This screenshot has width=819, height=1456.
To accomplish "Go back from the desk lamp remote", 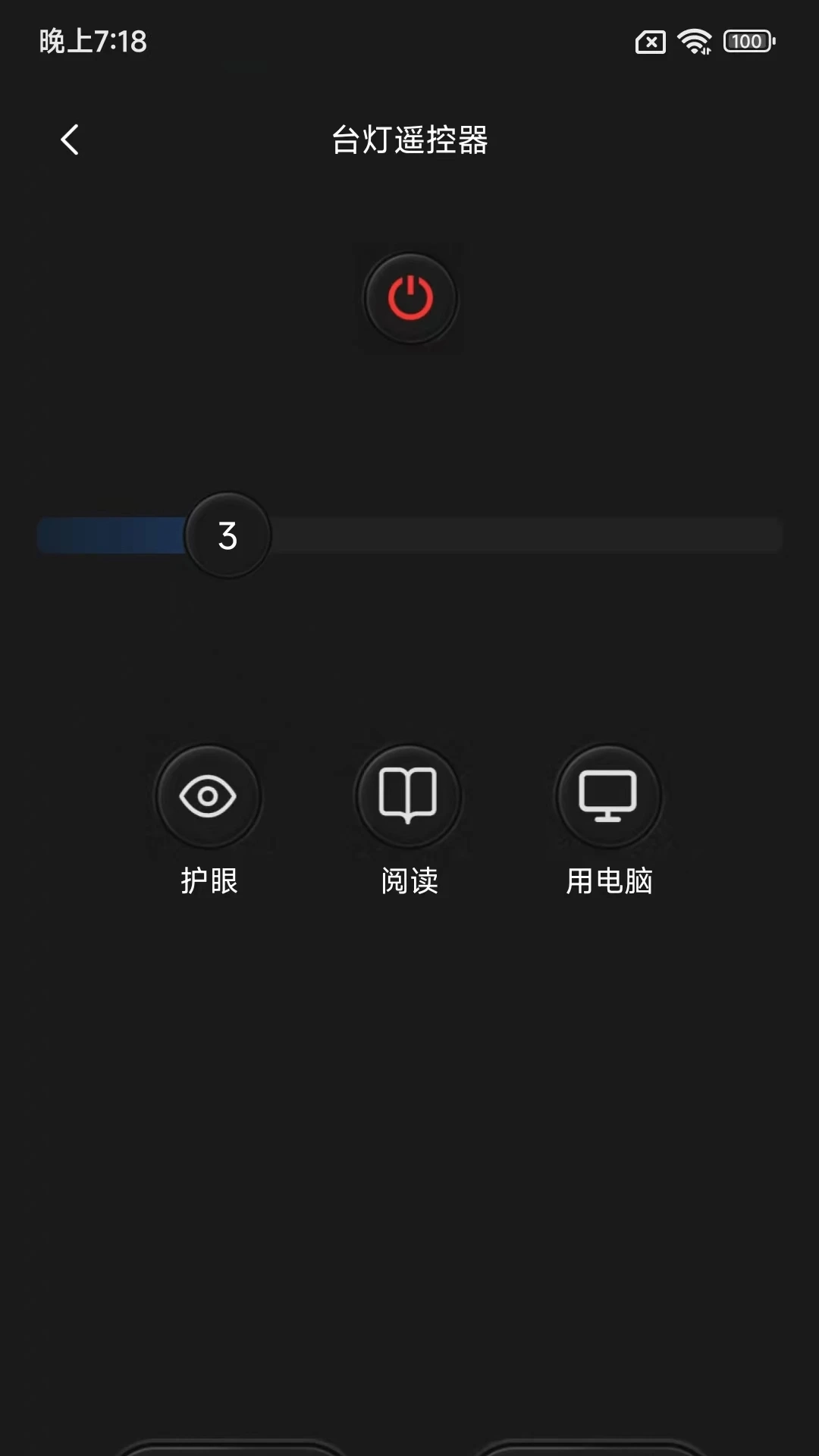I will tap(70, 140).
